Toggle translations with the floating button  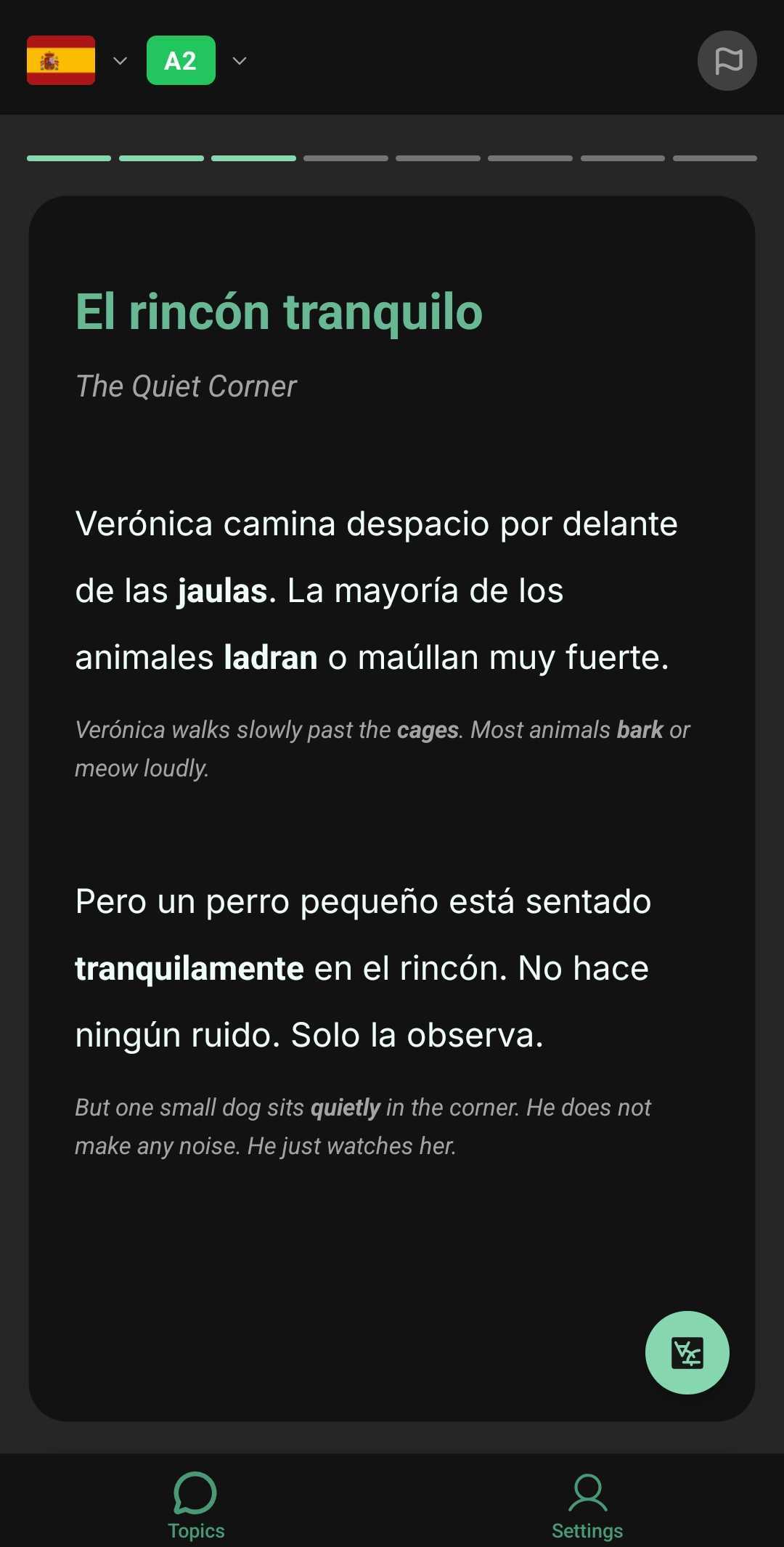point(687,1352)
